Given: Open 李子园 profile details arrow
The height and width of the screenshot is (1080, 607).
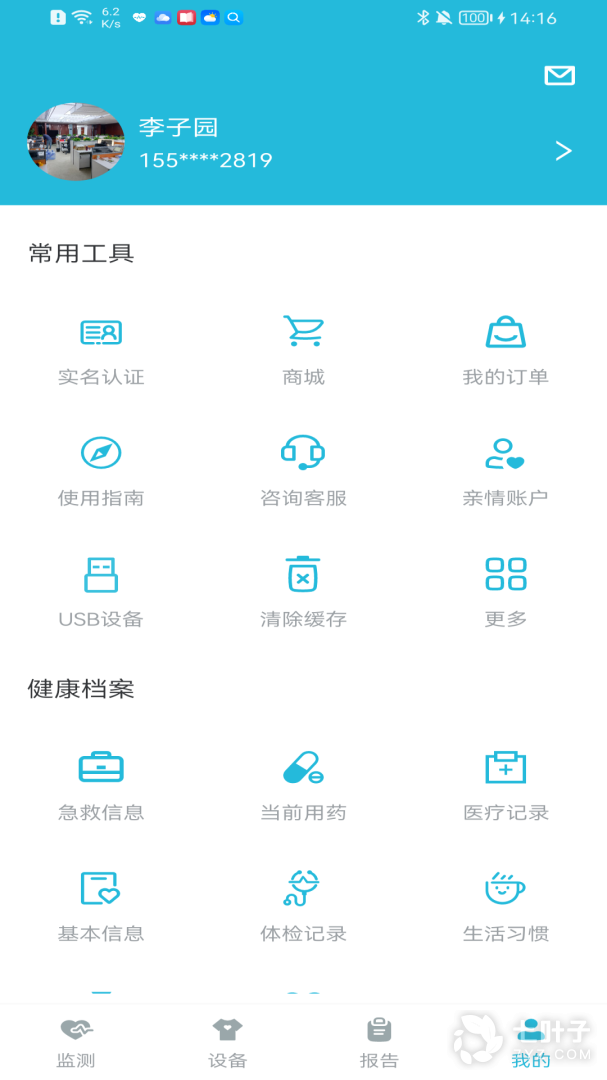Looking at the screenshot, I should tap(563, 151).
